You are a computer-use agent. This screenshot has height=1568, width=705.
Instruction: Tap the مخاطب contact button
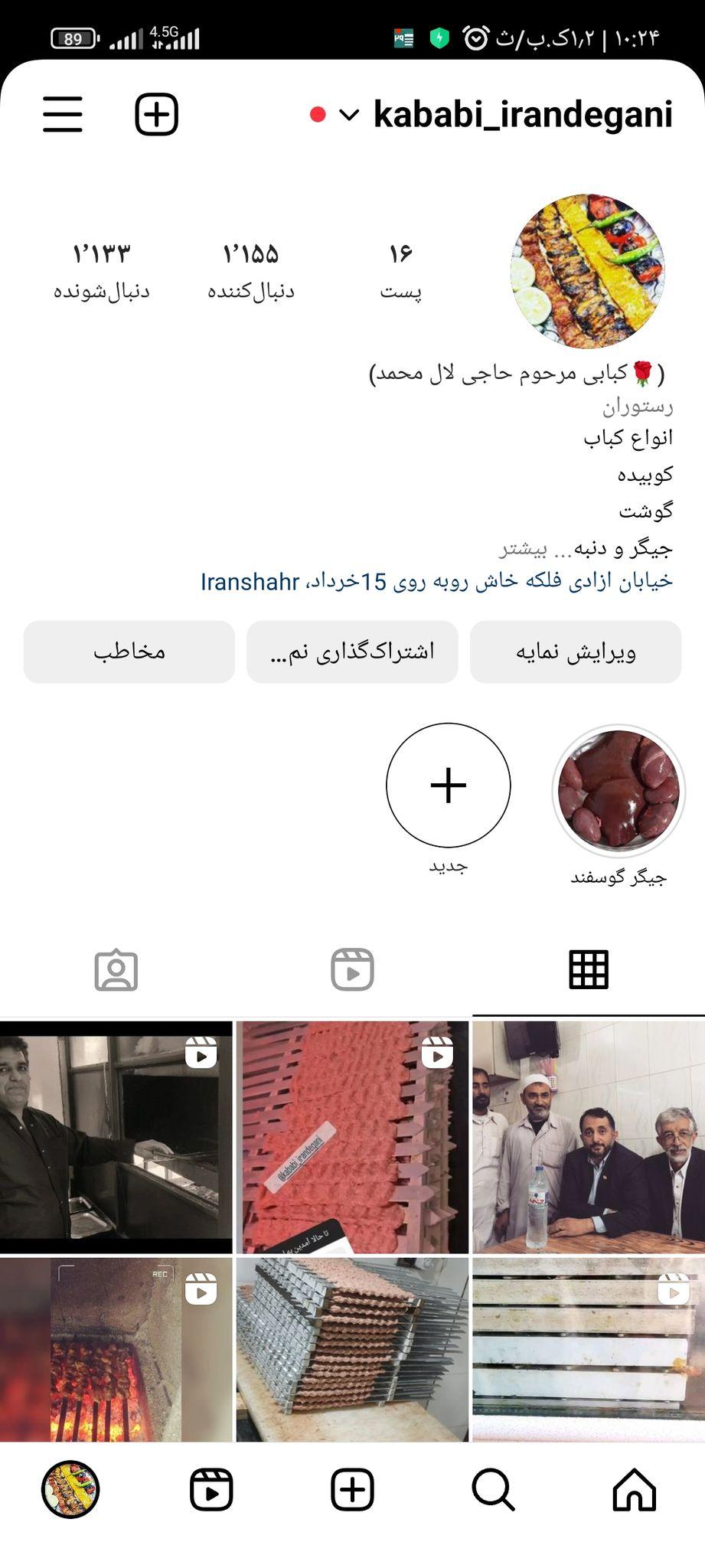coord(129,652)
